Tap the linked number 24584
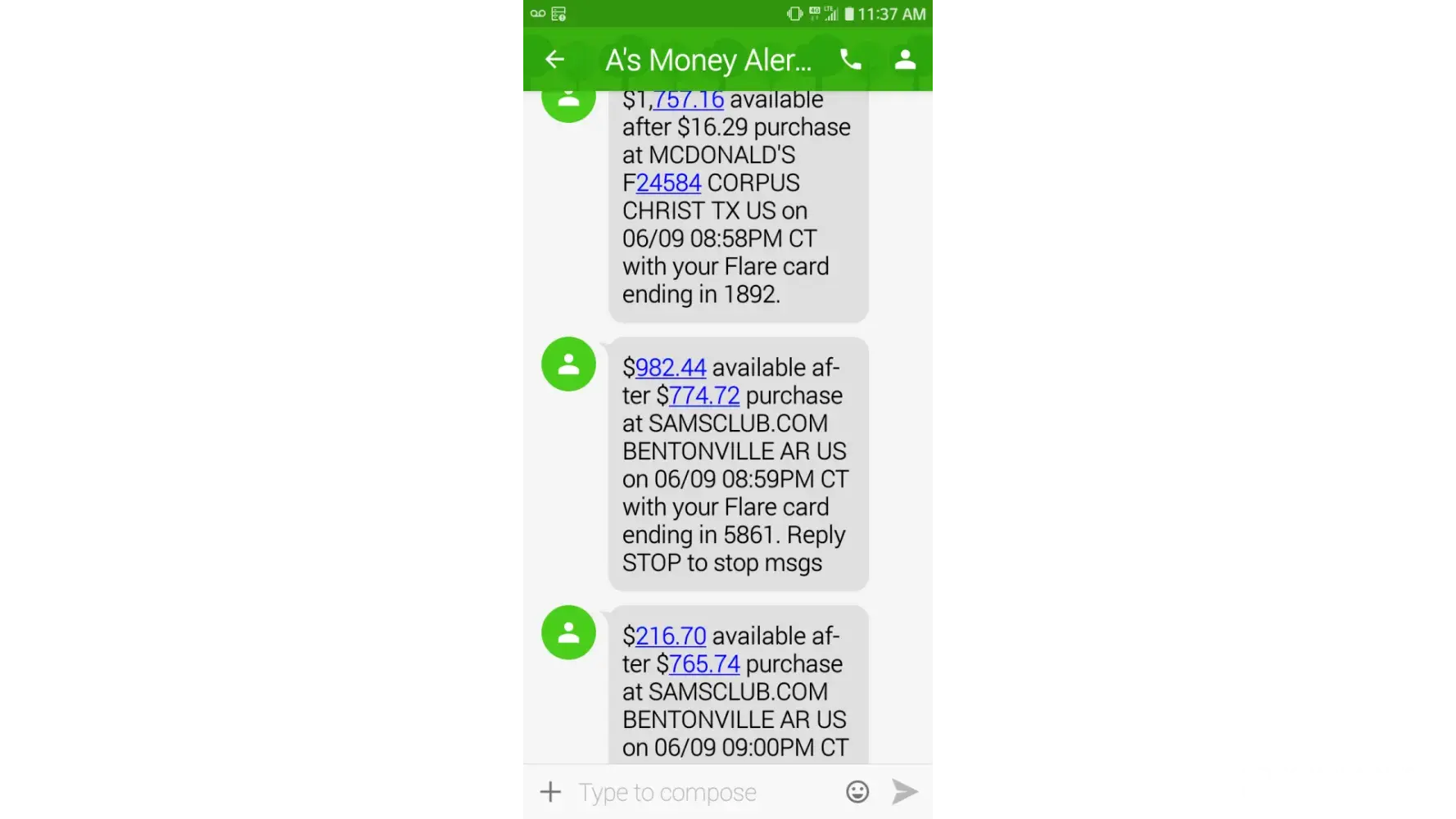Image resolution: width=1456 pixels, height=819 pixels. [668, 183]
